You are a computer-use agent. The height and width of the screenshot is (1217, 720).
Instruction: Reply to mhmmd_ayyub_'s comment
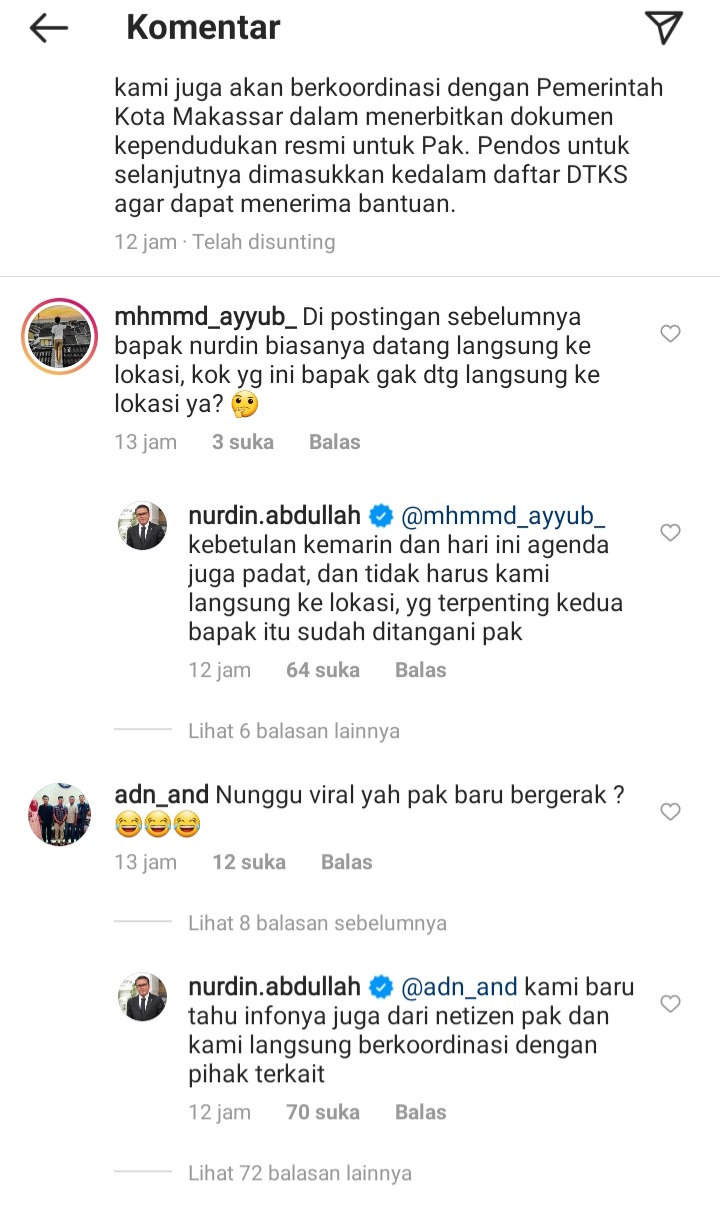pyautogui.click(x=334, y=442)
